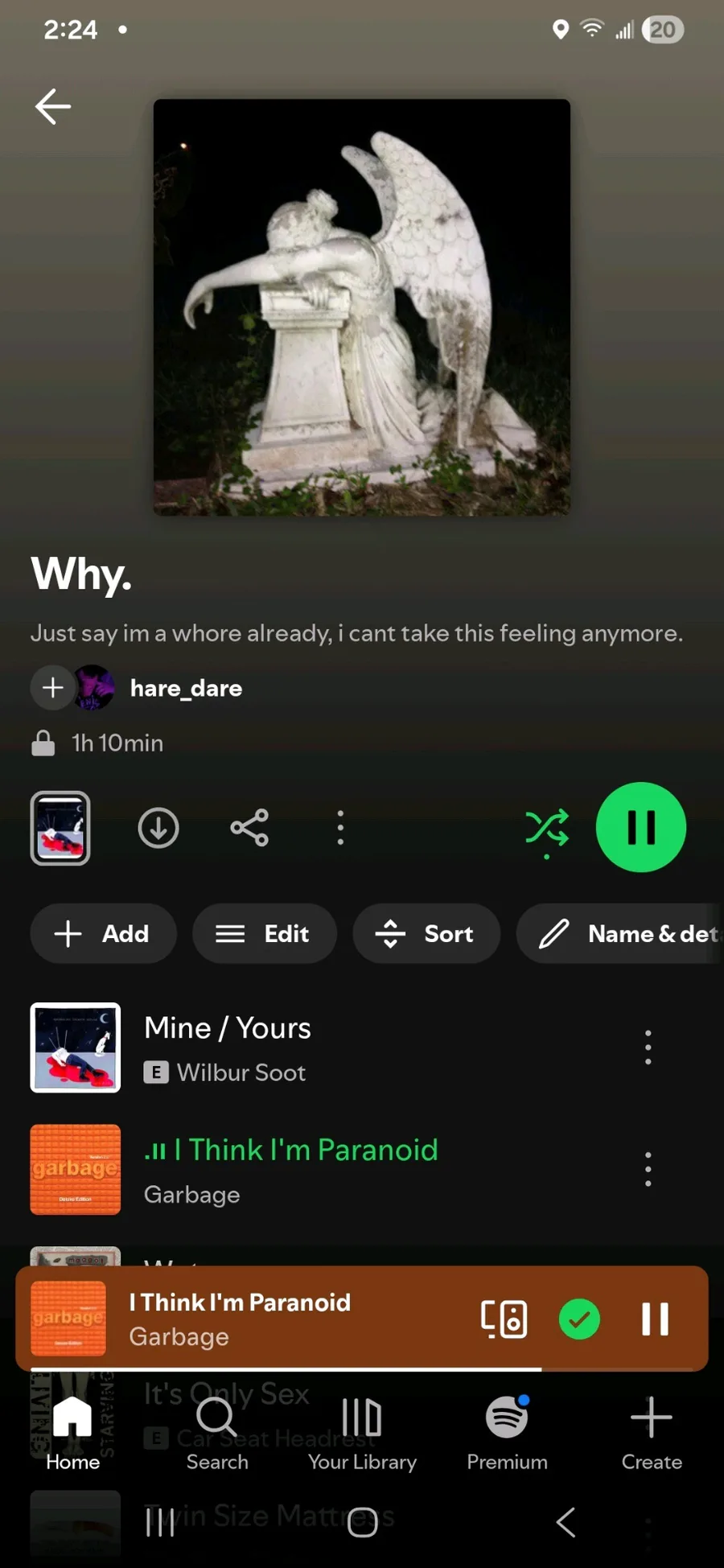Download the Why. playlist
The height and width of the screenshot is (1568, 724).
pyautogui.click(x=158, y=828)
